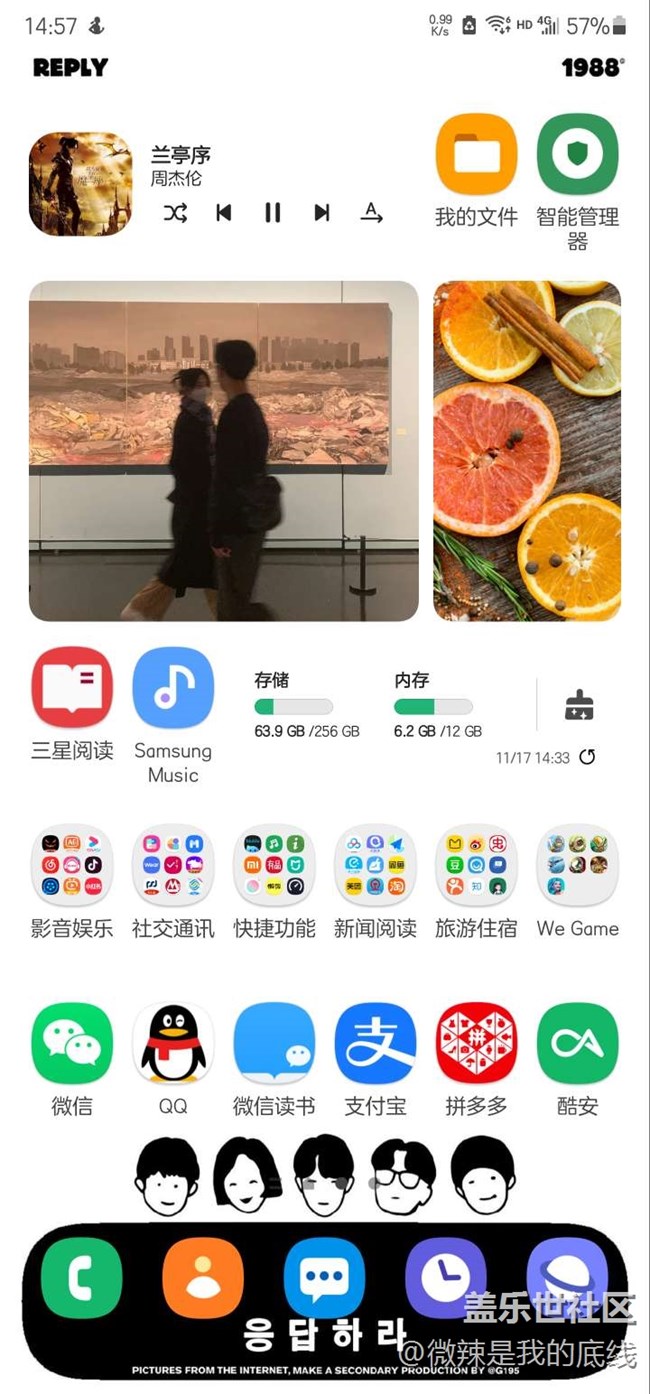The height and width of the screenshot is (1394, 650).
Task: Open 支付宝
Action: click(375, 1044)
